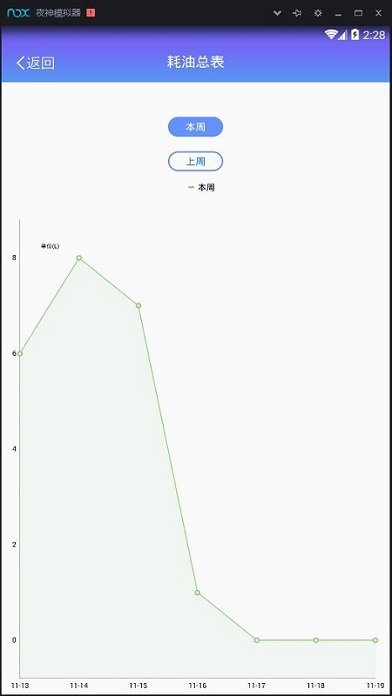This screenshot has width=392, height=696.
Task: Tap the 11-16 data point on the chart
Action: coord(198,593)
